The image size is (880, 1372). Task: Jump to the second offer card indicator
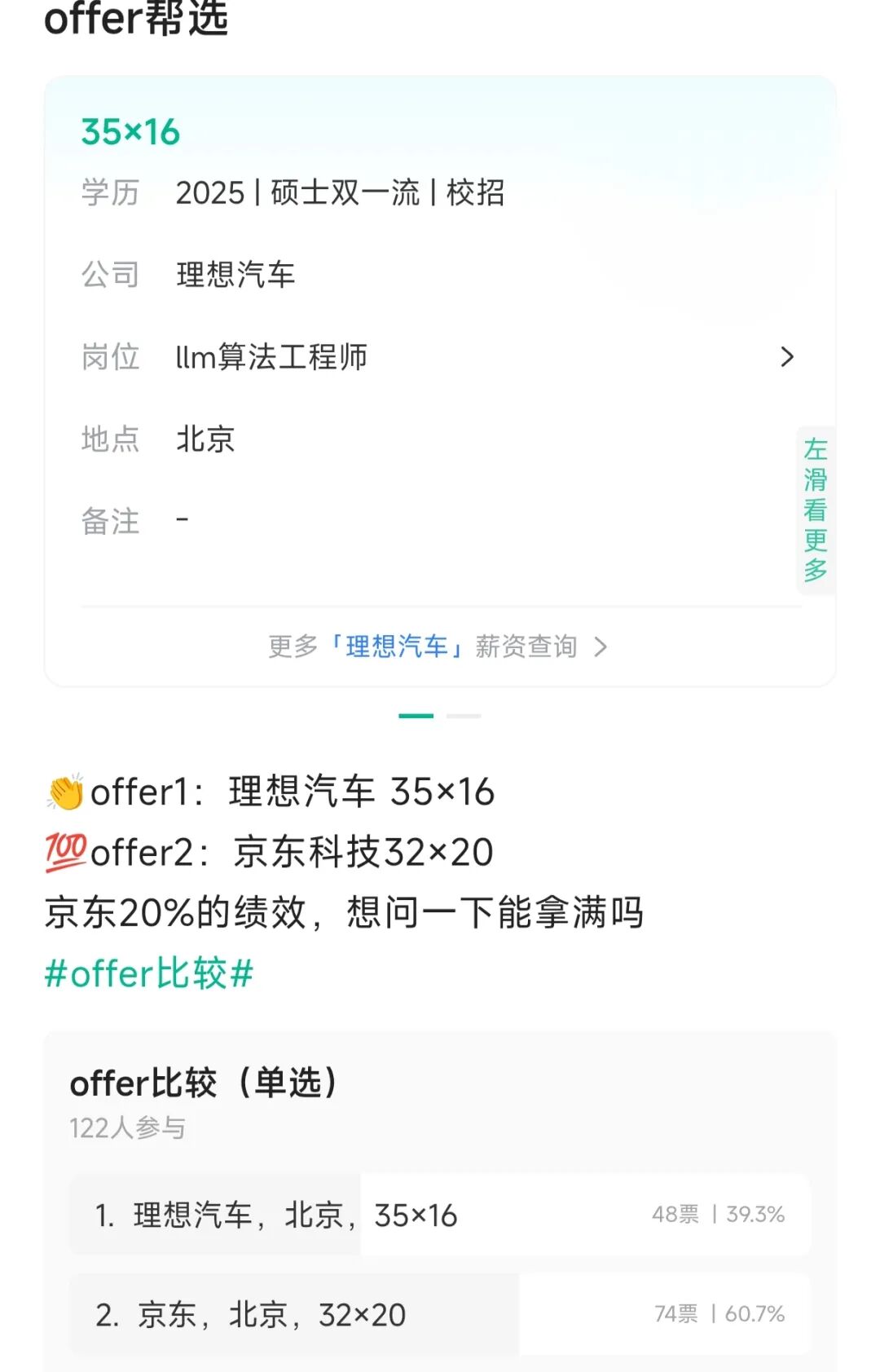click(x=464, y=716)
